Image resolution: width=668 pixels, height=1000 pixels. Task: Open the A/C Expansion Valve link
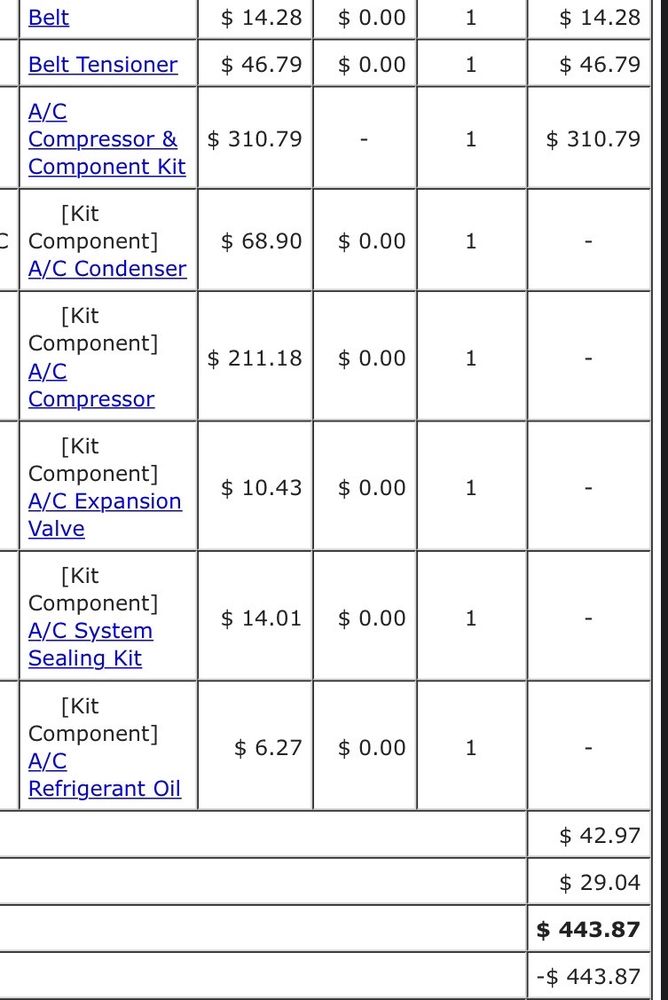(x=105, y=515)
